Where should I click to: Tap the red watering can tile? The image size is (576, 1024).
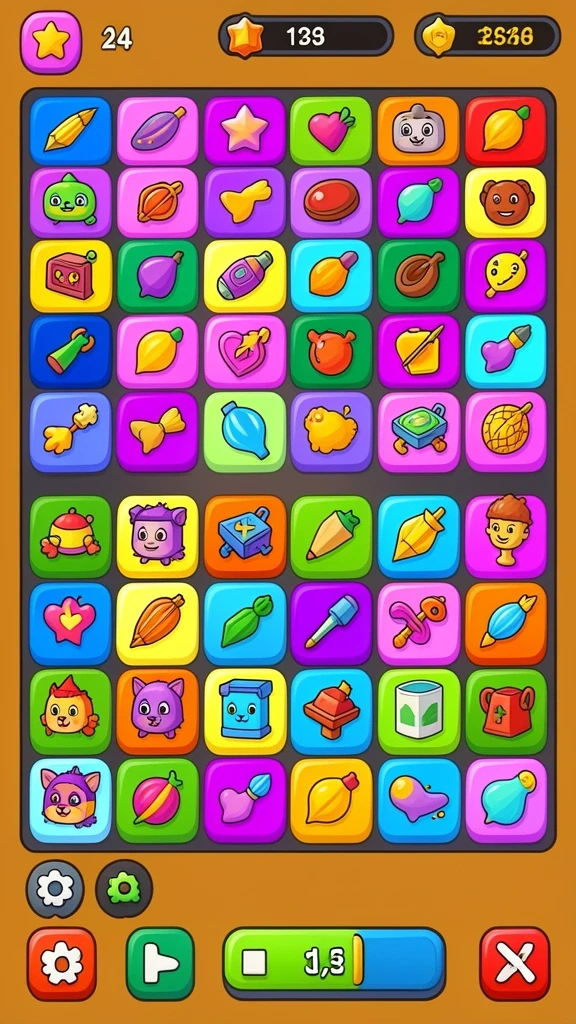(x=505, y=711)
